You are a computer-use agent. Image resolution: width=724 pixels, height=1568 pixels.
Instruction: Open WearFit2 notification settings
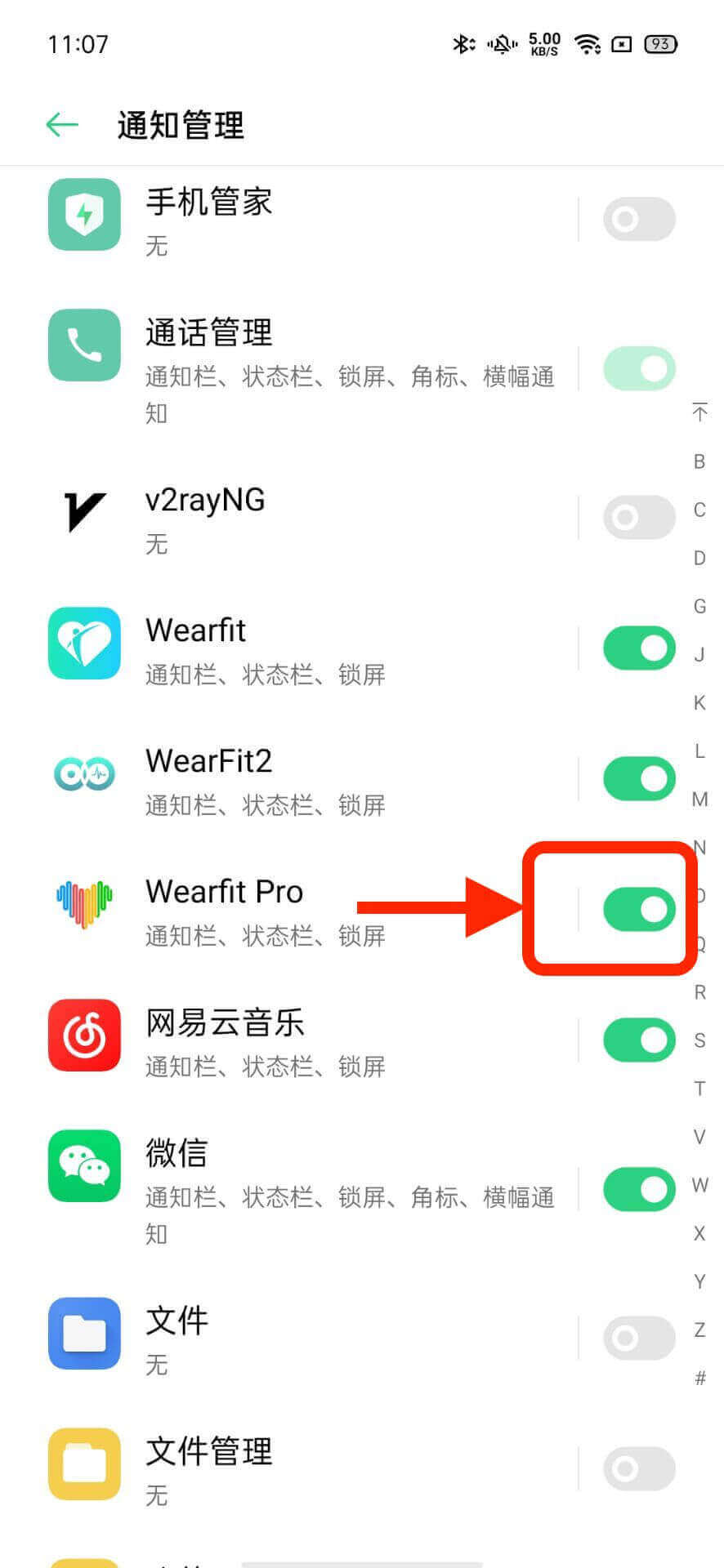tap(311, 779)
